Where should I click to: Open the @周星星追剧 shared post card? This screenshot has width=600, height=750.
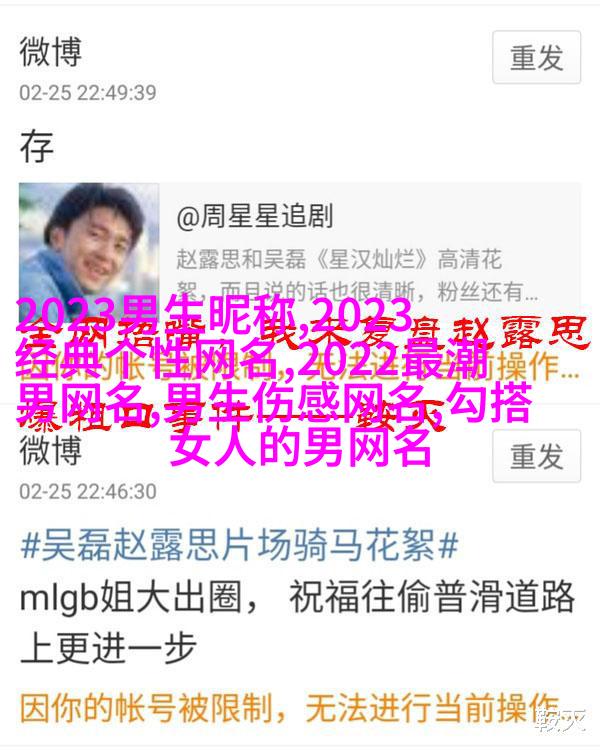[300, 244]
